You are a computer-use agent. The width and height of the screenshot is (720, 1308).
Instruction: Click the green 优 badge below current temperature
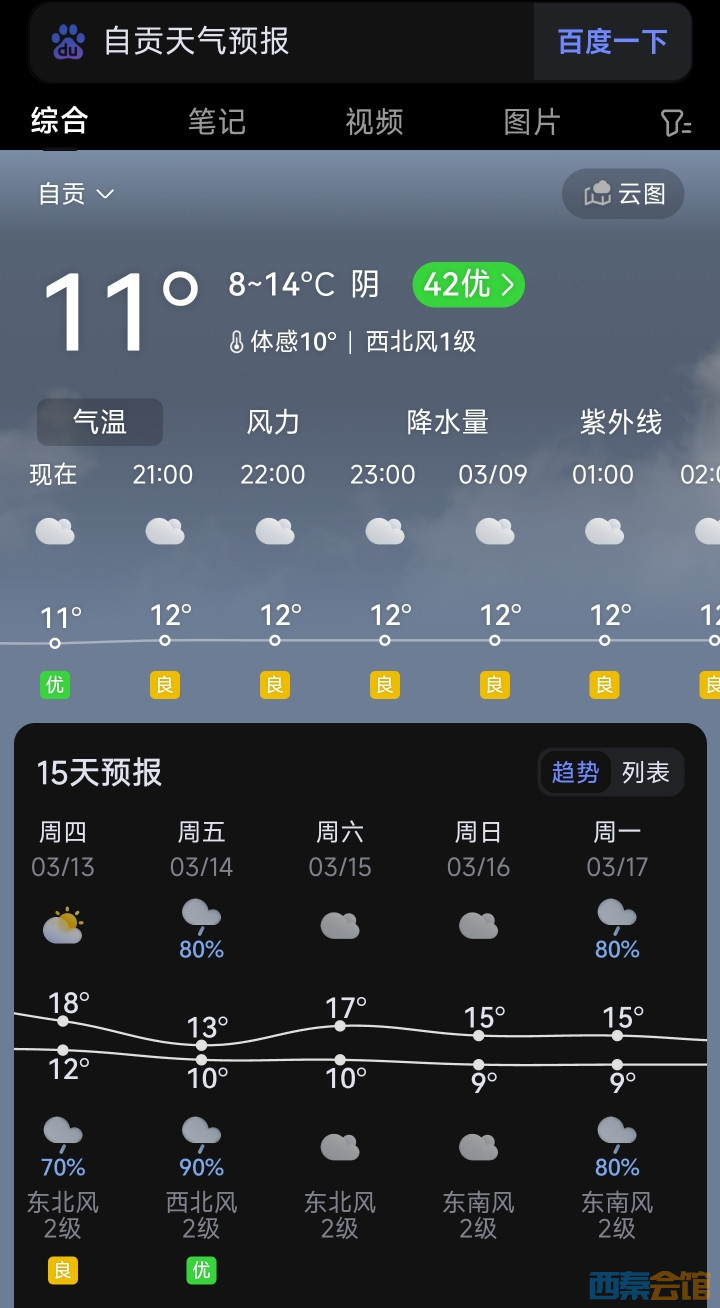point(55,685)
